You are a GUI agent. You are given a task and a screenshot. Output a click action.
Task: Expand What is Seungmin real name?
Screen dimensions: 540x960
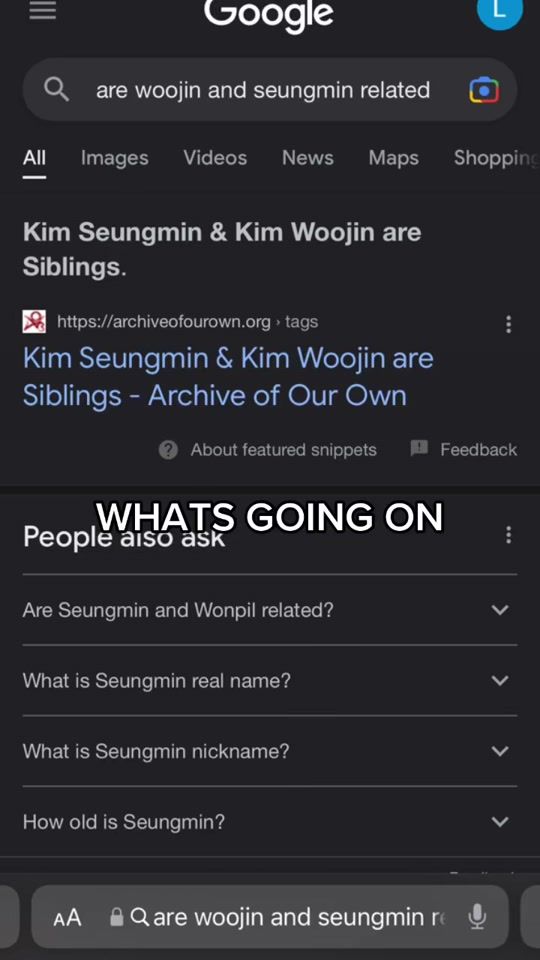(x=270, y=680)
